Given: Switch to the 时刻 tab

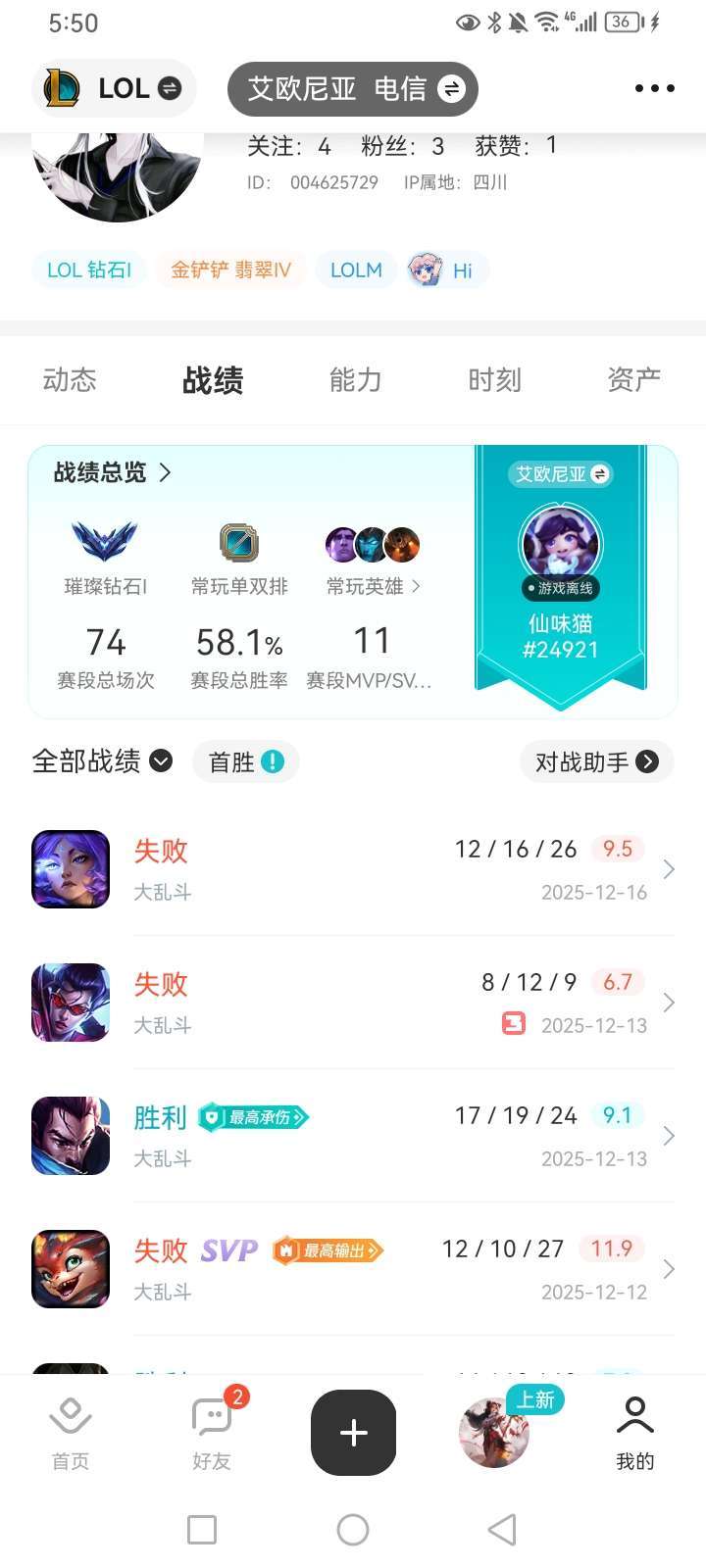Looking at the screenshot, I should (494, 380).
